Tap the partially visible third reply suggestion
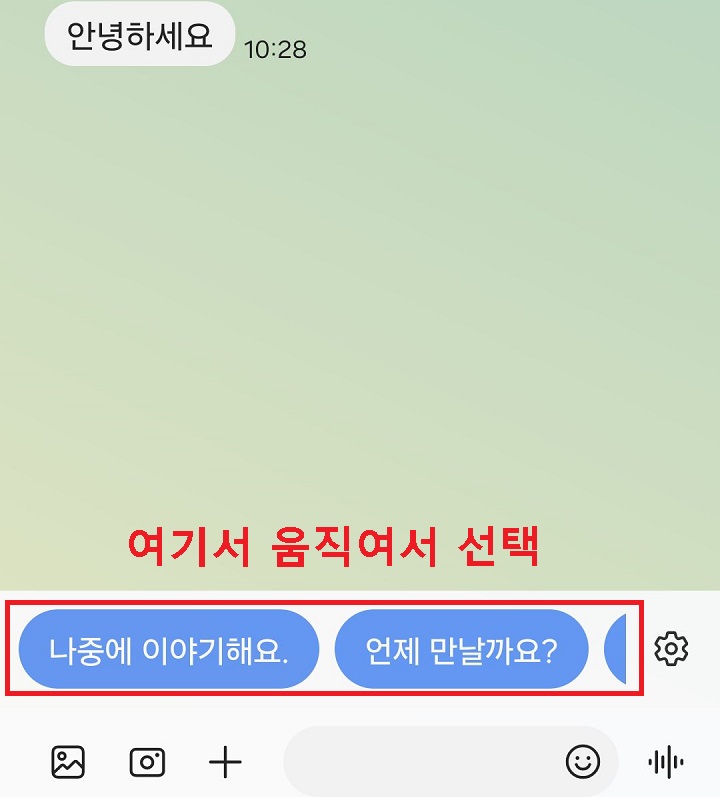Screen dimensions: 720x799 point(618,648)
